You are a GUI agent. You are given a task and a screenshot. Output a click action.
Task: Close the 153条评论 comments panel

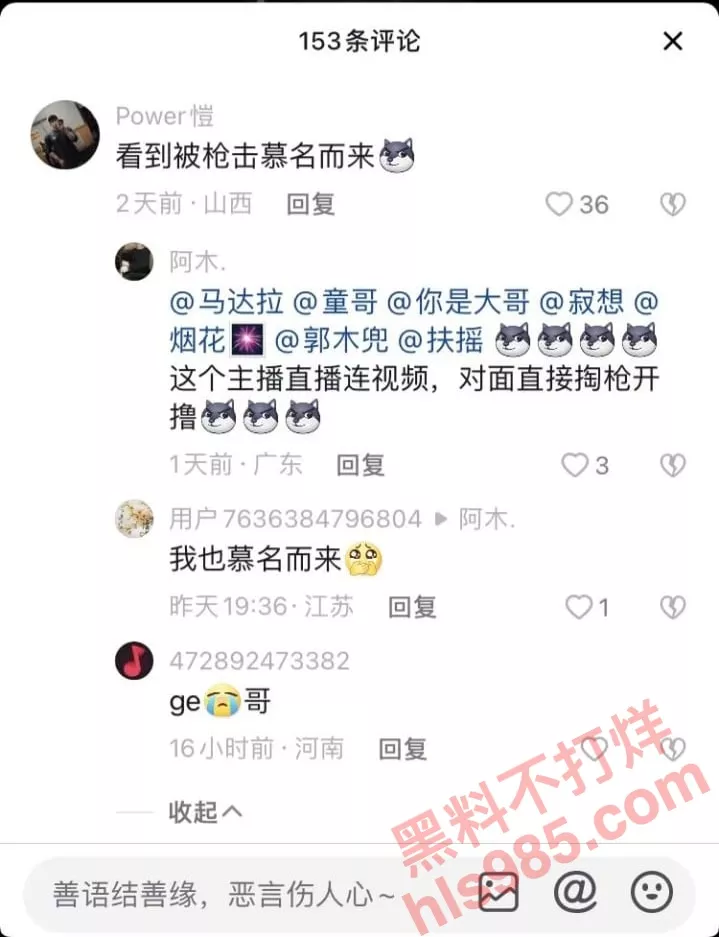coord(673,41)
